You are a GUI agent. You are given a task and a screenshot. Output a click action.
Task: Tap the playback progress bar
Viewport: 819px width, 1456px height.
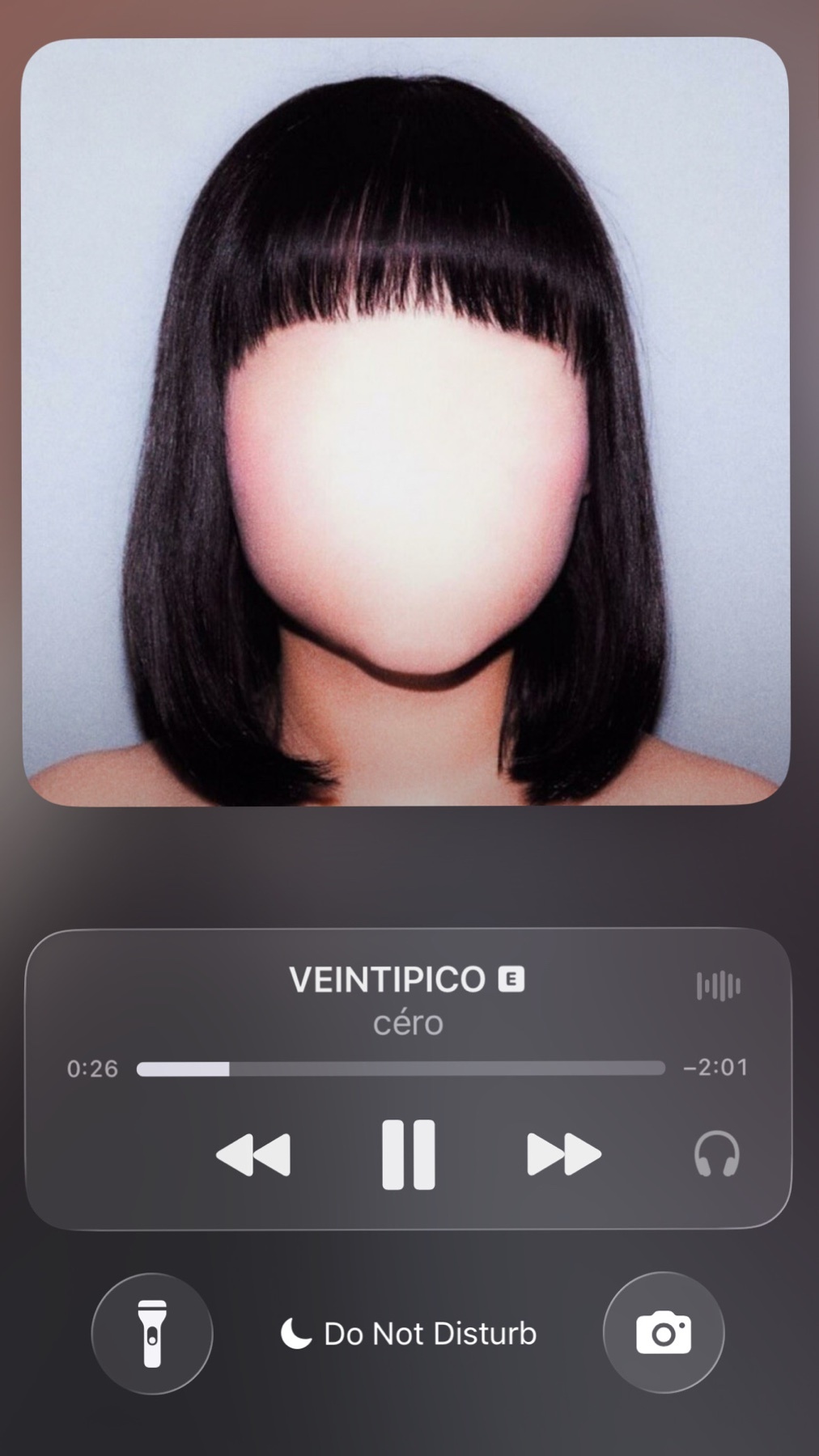click(x=401, y=1069)
